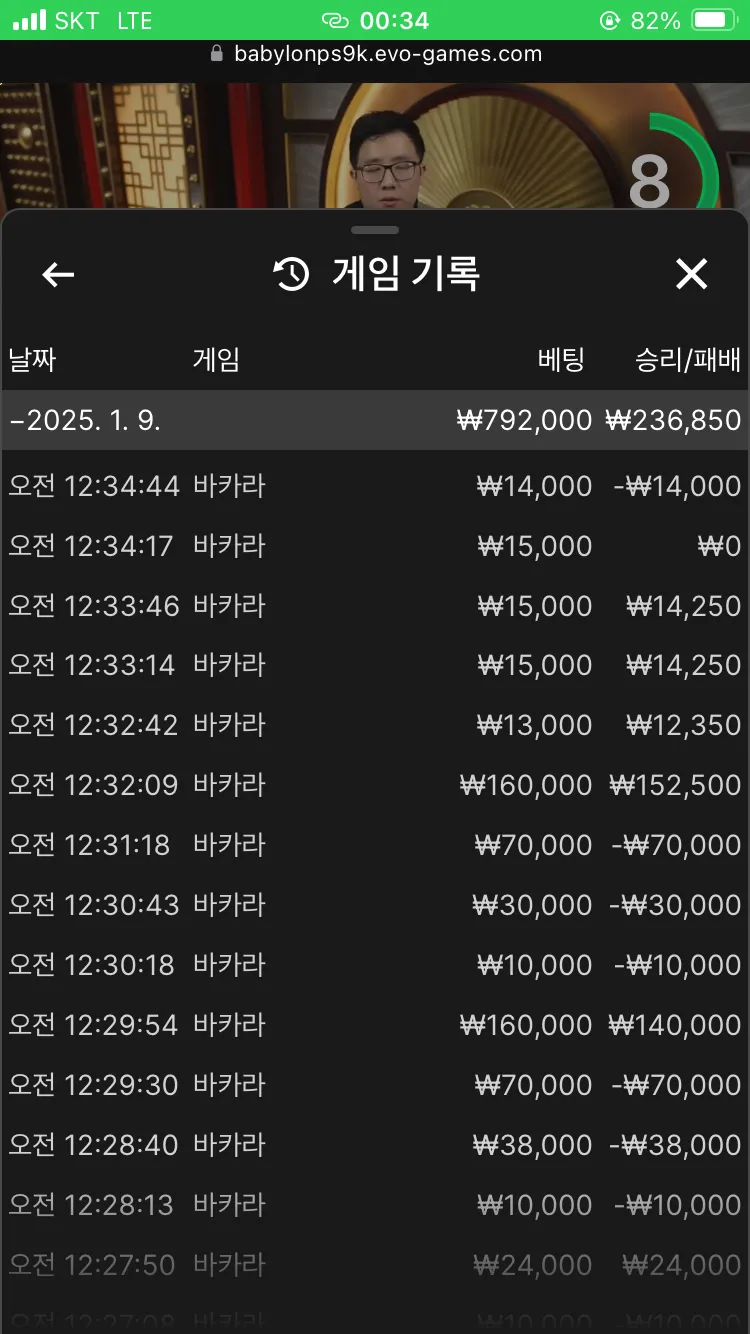View the 12:33:46 baccarat record
The width and height of the screenshot is (750, 1334).
[x=375, y=606]
